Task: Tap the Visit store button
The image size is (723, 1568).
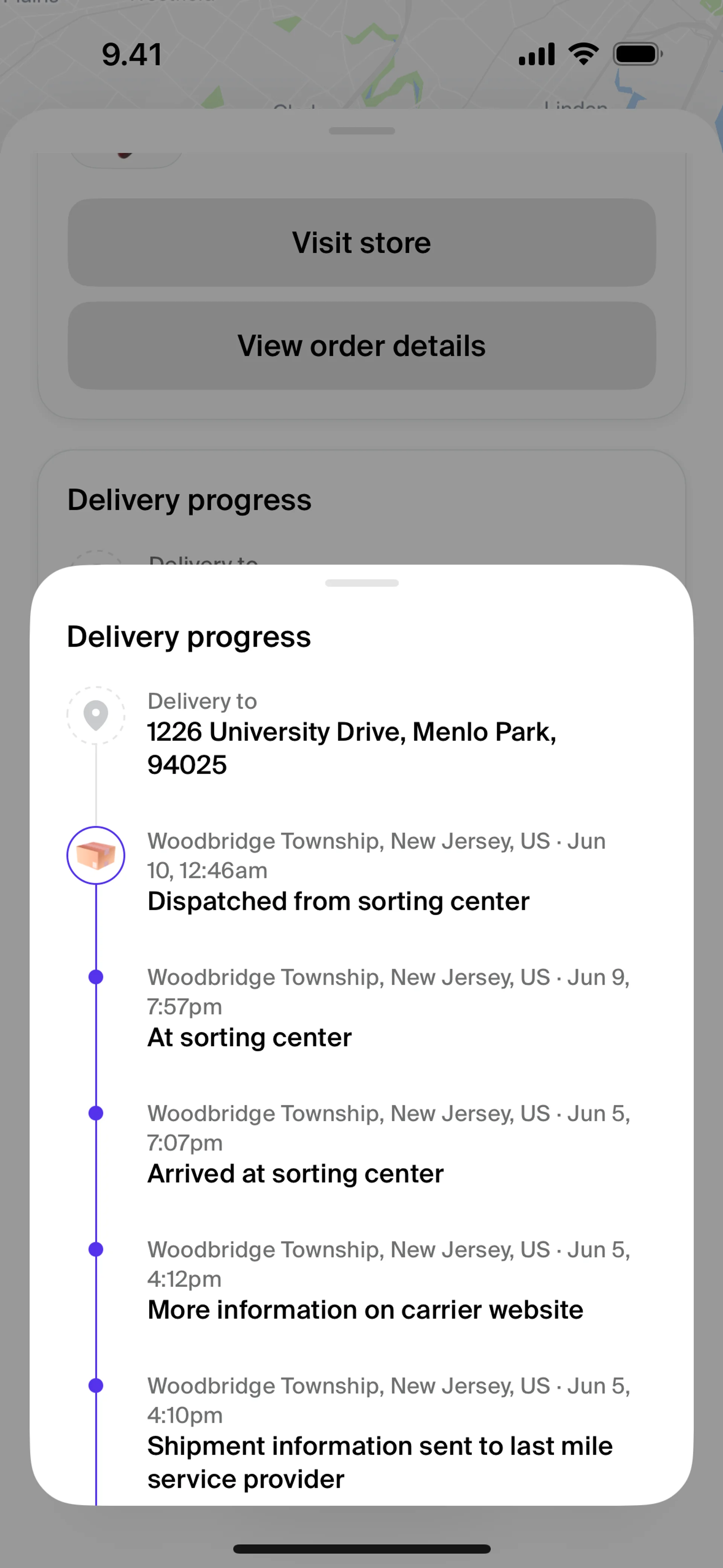Action: pos(361,242)
